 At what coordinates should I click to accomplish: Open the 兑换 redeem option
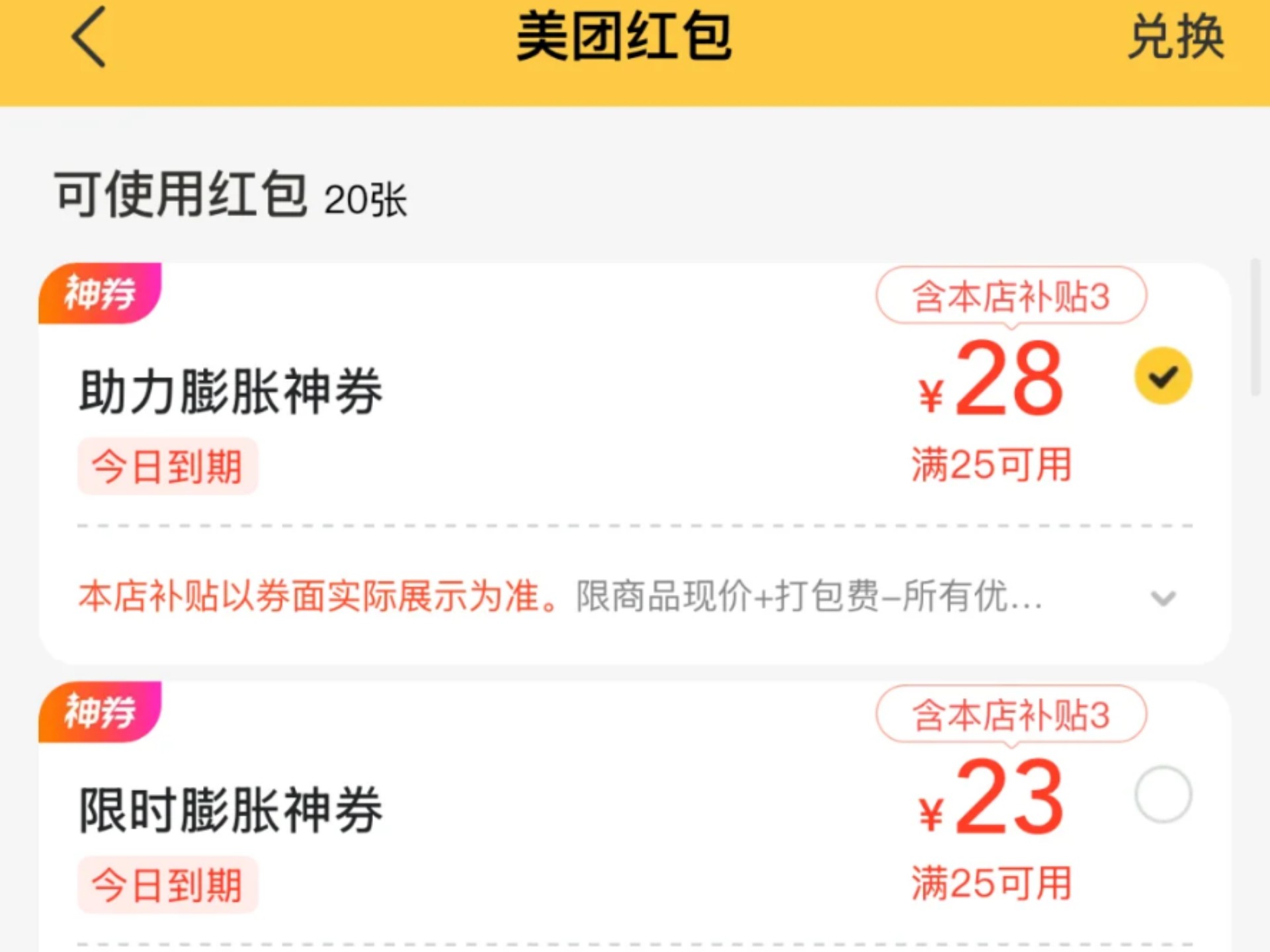click(1175, 38)
